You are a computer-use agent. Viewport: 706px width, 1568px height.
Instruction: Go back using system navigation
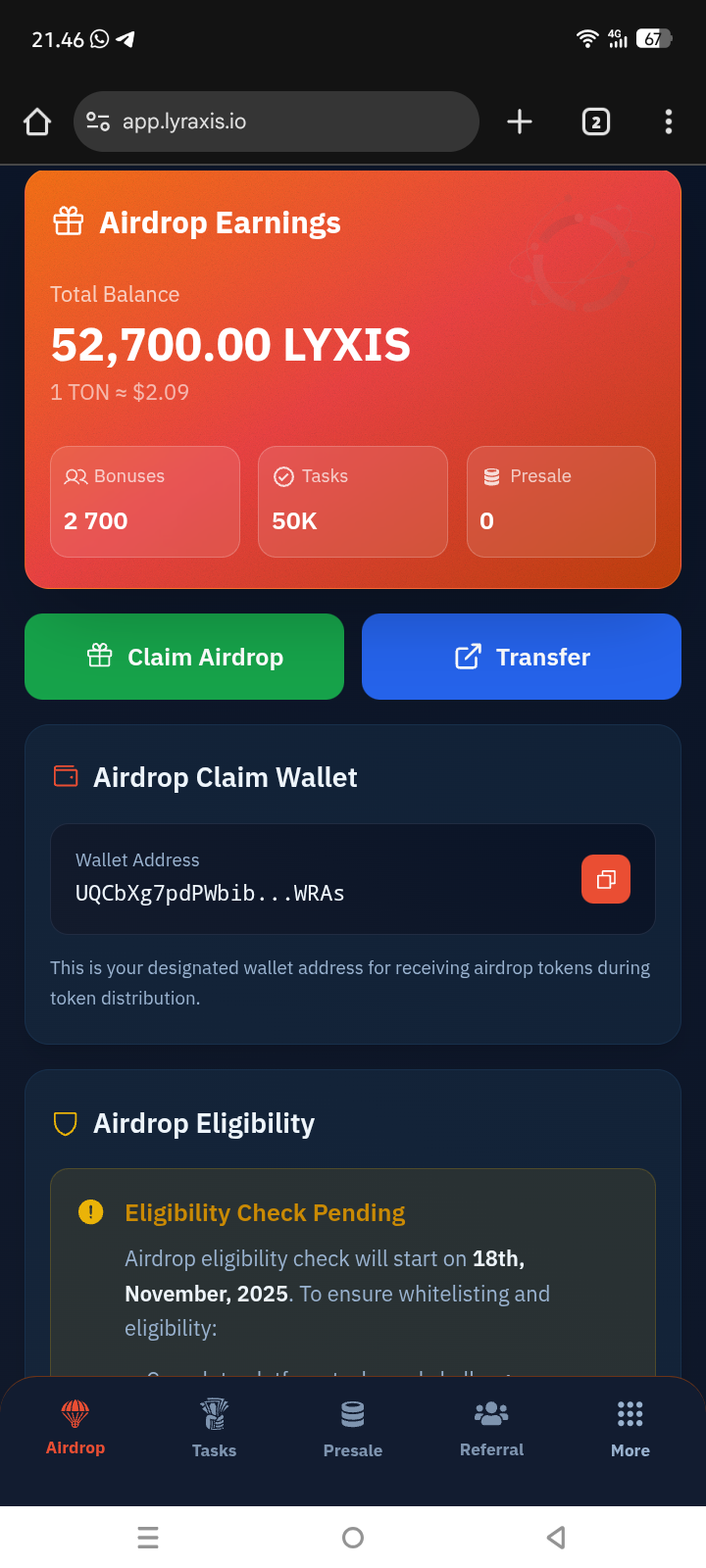556,1538
